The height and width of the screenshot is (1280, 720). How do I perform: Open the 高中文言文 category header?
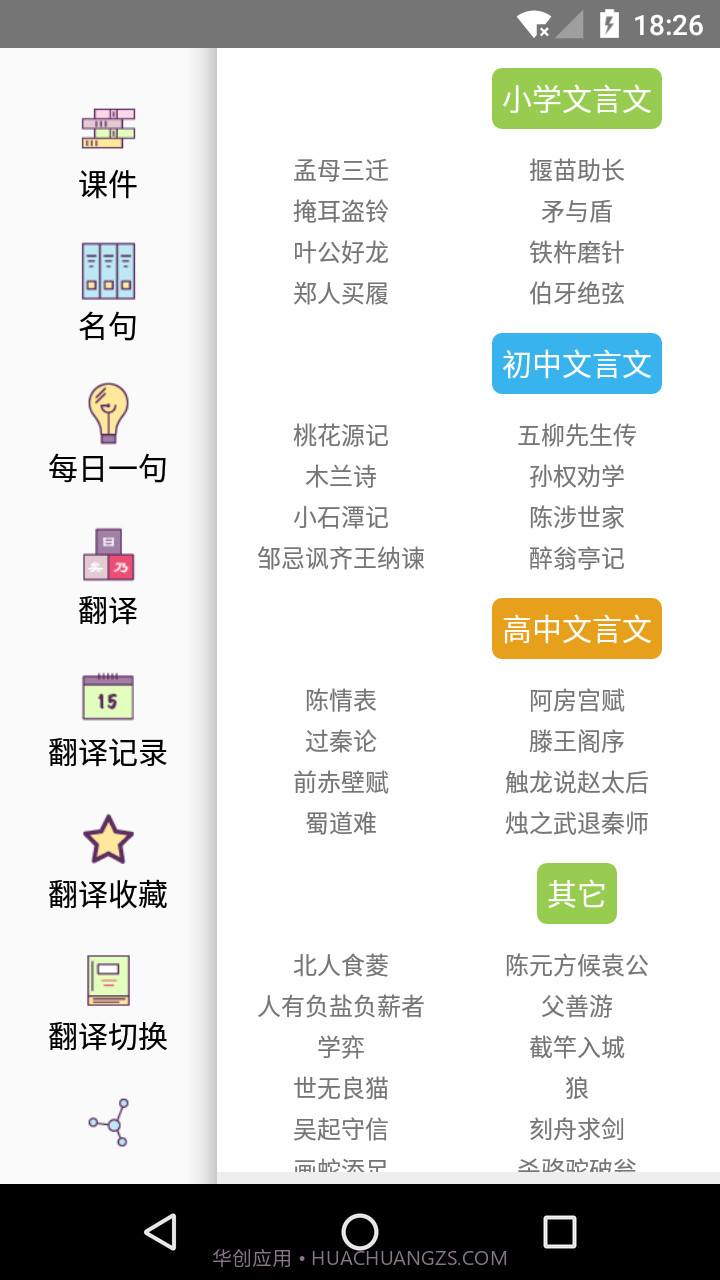click(x=576, y=628)
